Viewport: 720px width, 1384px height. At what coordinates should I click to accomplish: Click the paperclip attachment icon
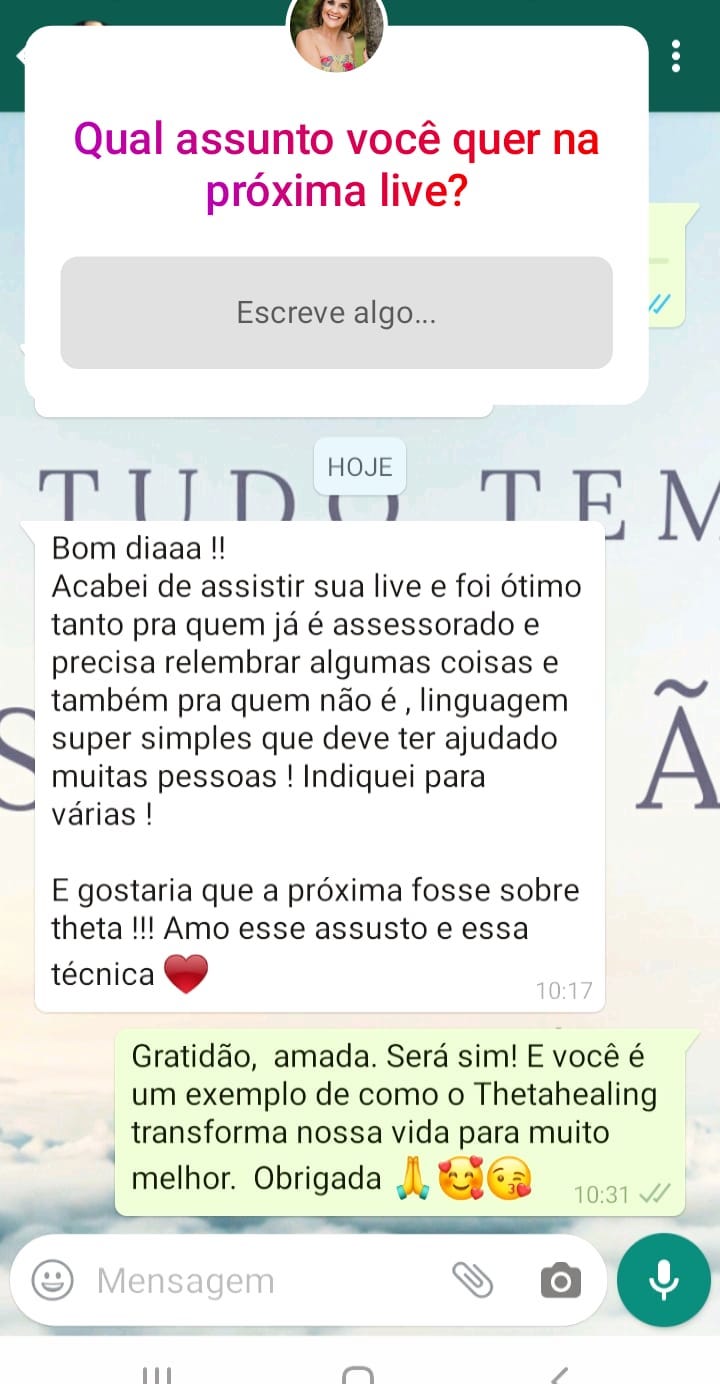470,1279
